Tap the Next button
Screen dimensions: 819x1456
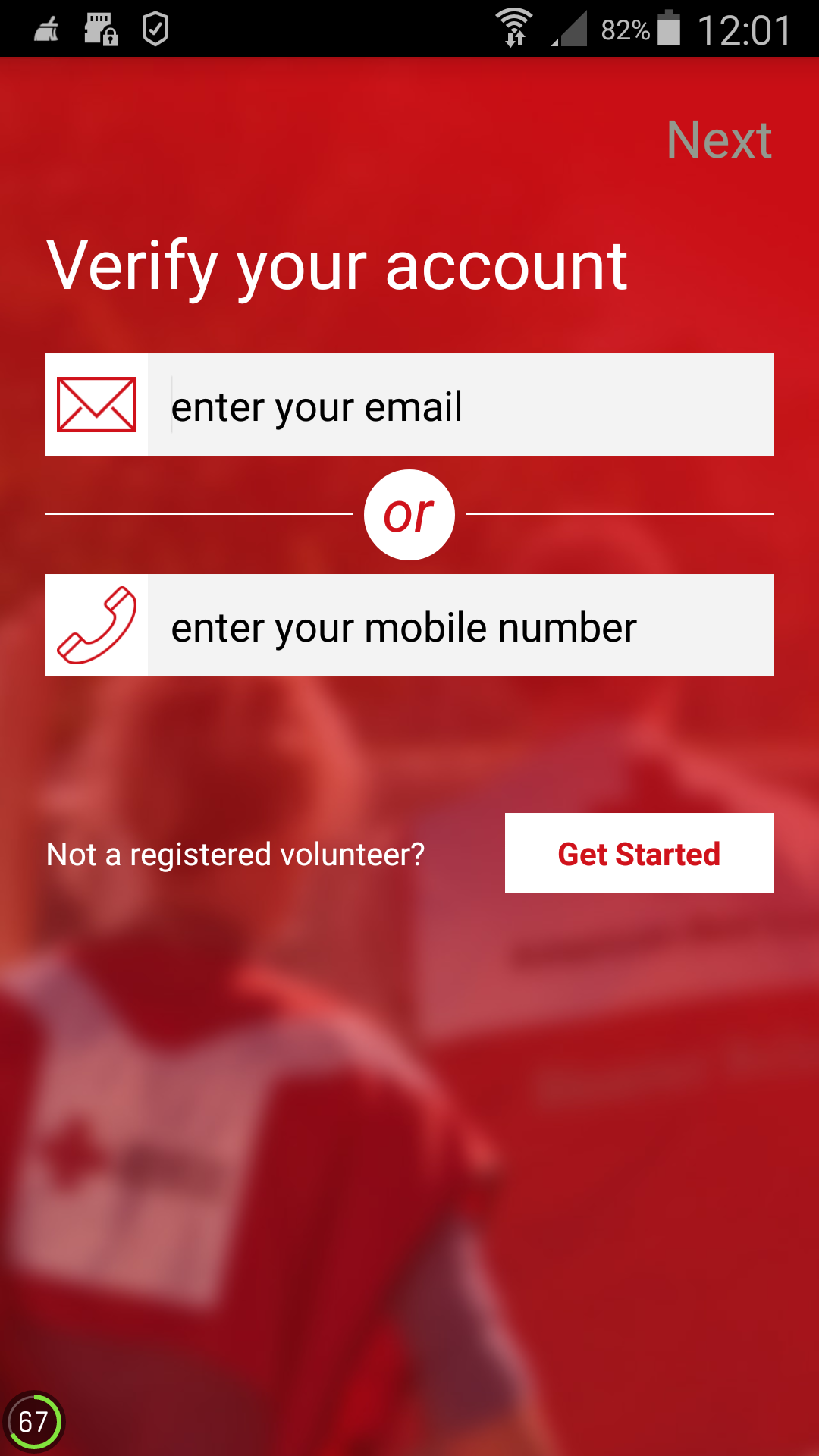tap(719, 140)
